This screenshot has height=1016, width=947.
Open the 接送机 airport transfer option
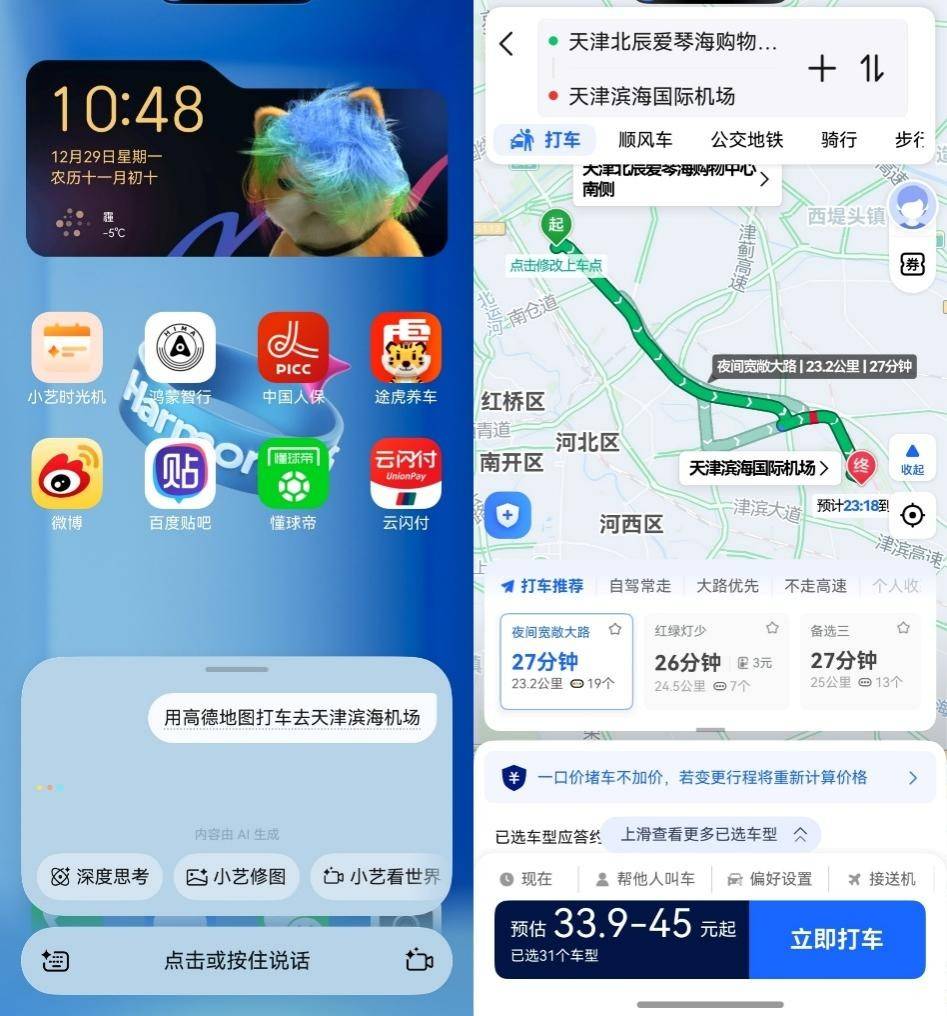(x=881, y=879)
